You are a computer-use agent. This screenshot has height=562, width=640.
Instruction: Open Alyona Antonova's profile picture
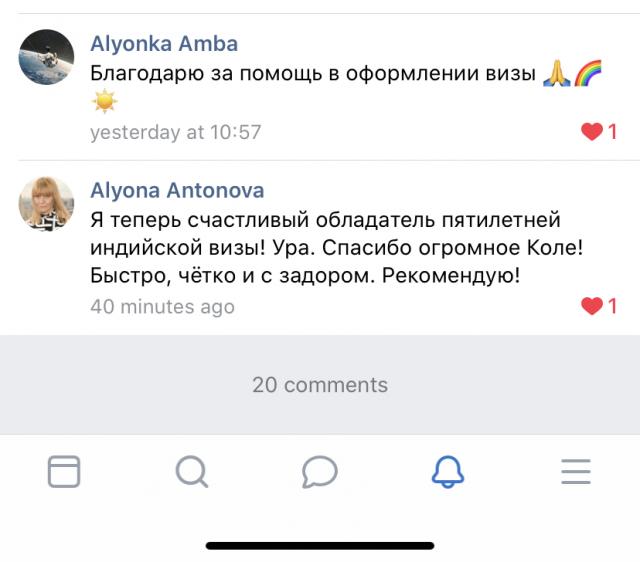click(47, 204)
